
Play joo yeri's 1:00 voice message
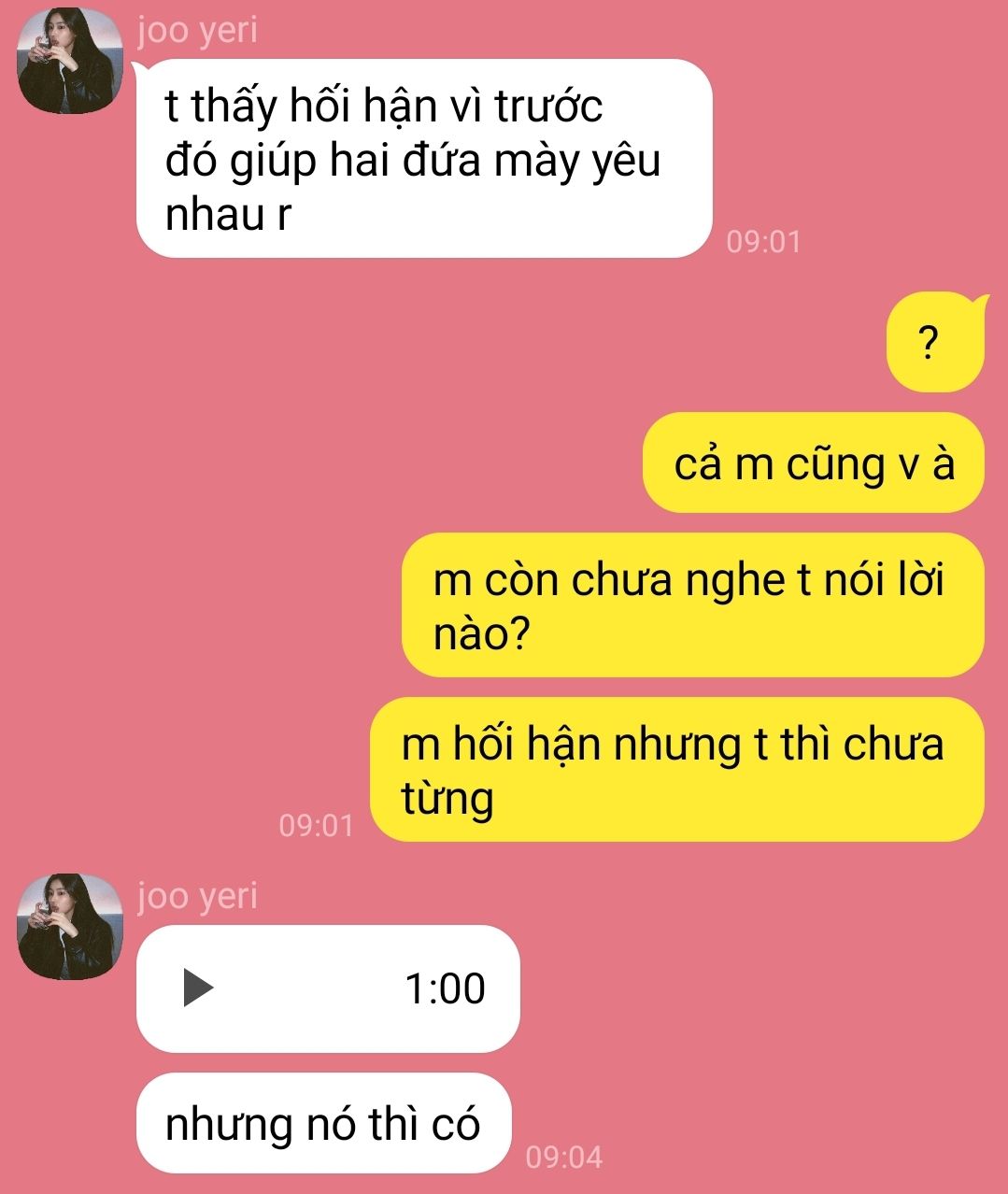point(198,988)
